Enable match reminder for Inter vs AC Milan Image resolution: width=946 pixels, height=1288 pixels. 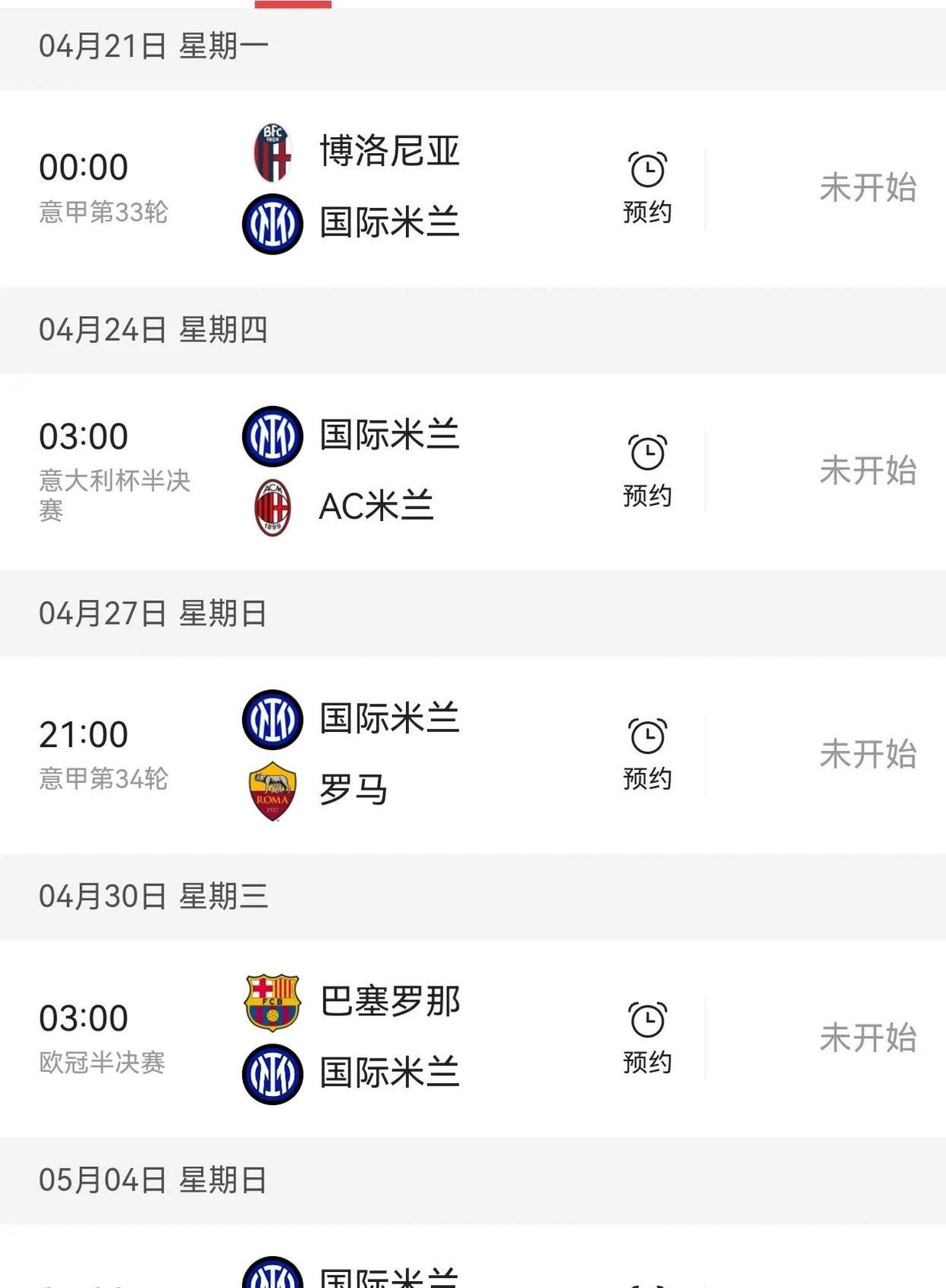pos(646,472)
